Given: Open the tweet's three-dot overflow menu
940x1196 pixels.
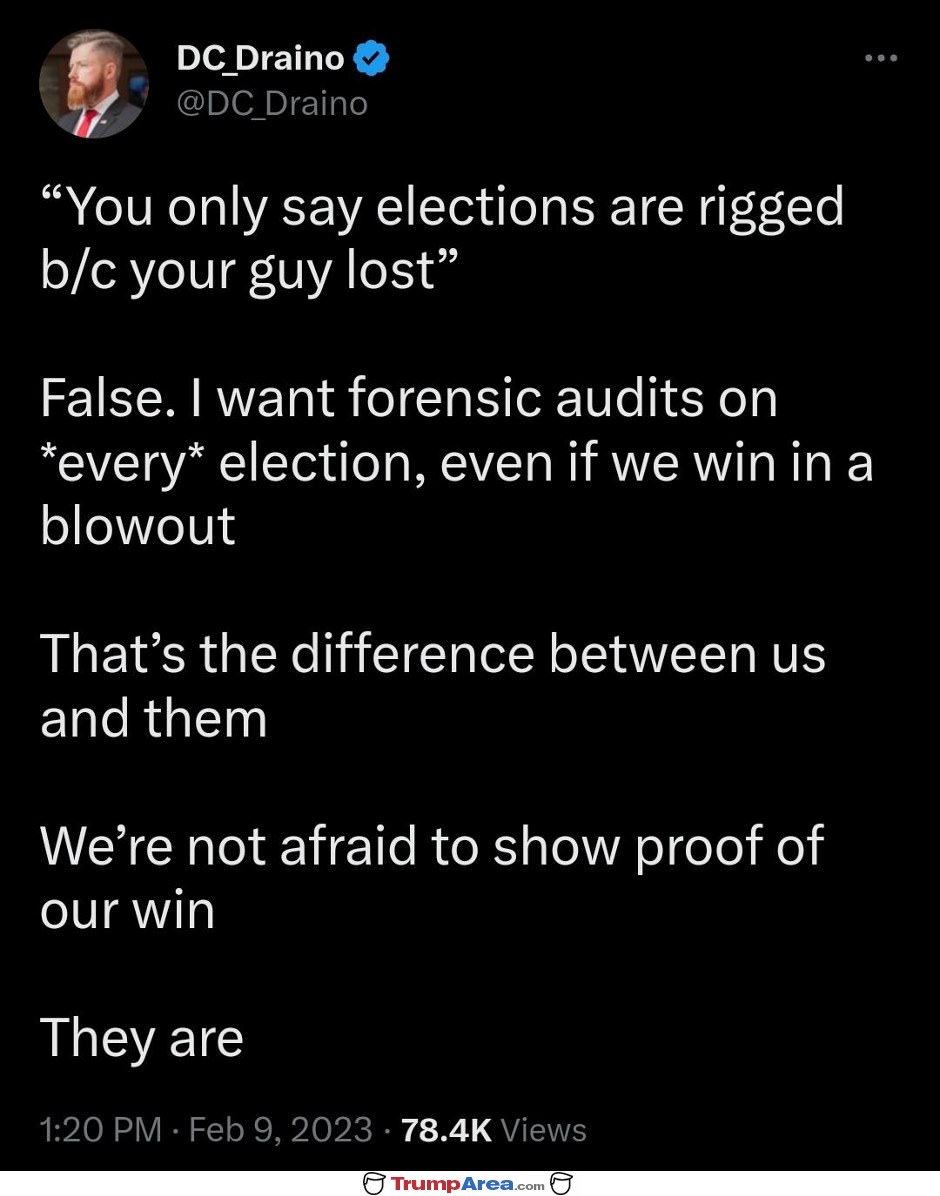Looking at the screenshot, I should pyautogui.click(x=880, y=59).
